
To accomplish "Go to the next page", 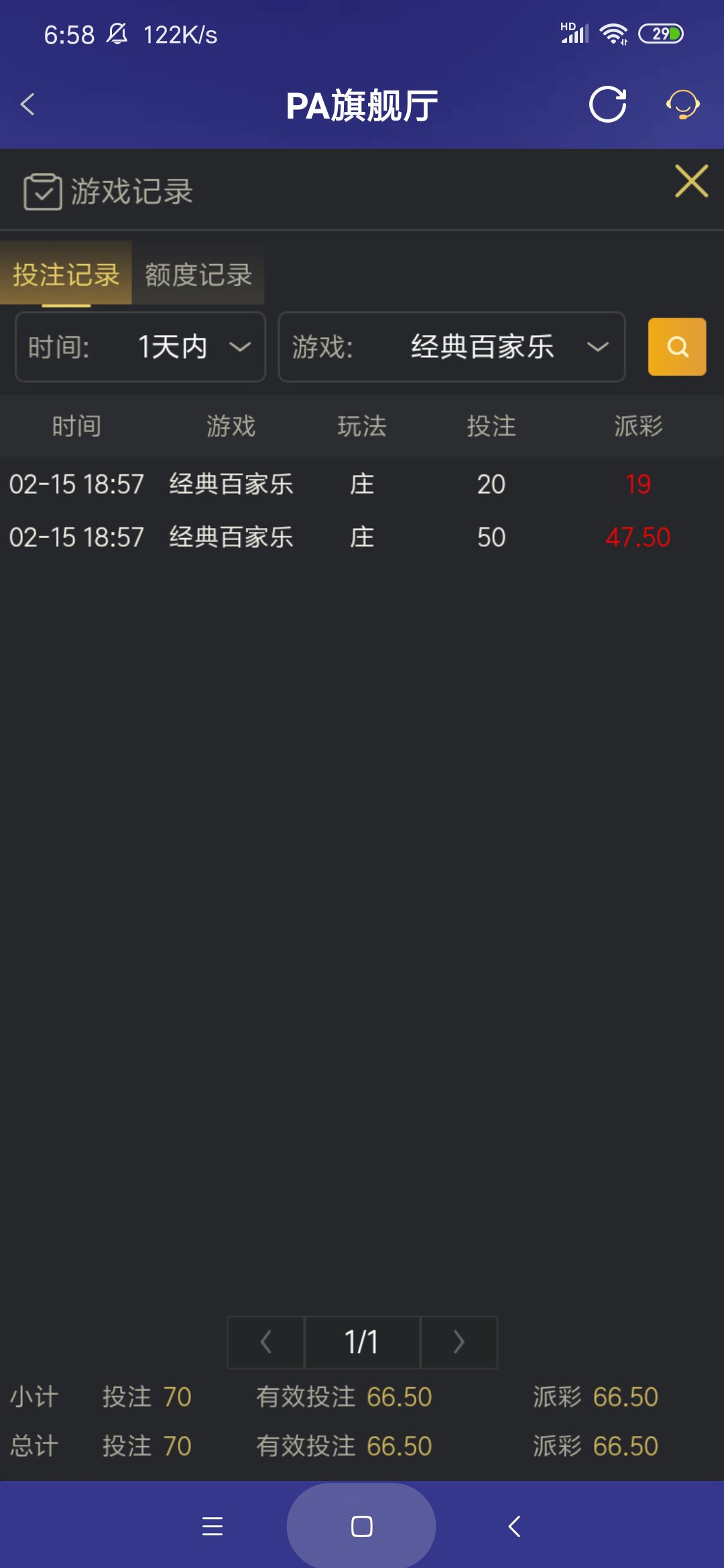I will (459, 1342).
